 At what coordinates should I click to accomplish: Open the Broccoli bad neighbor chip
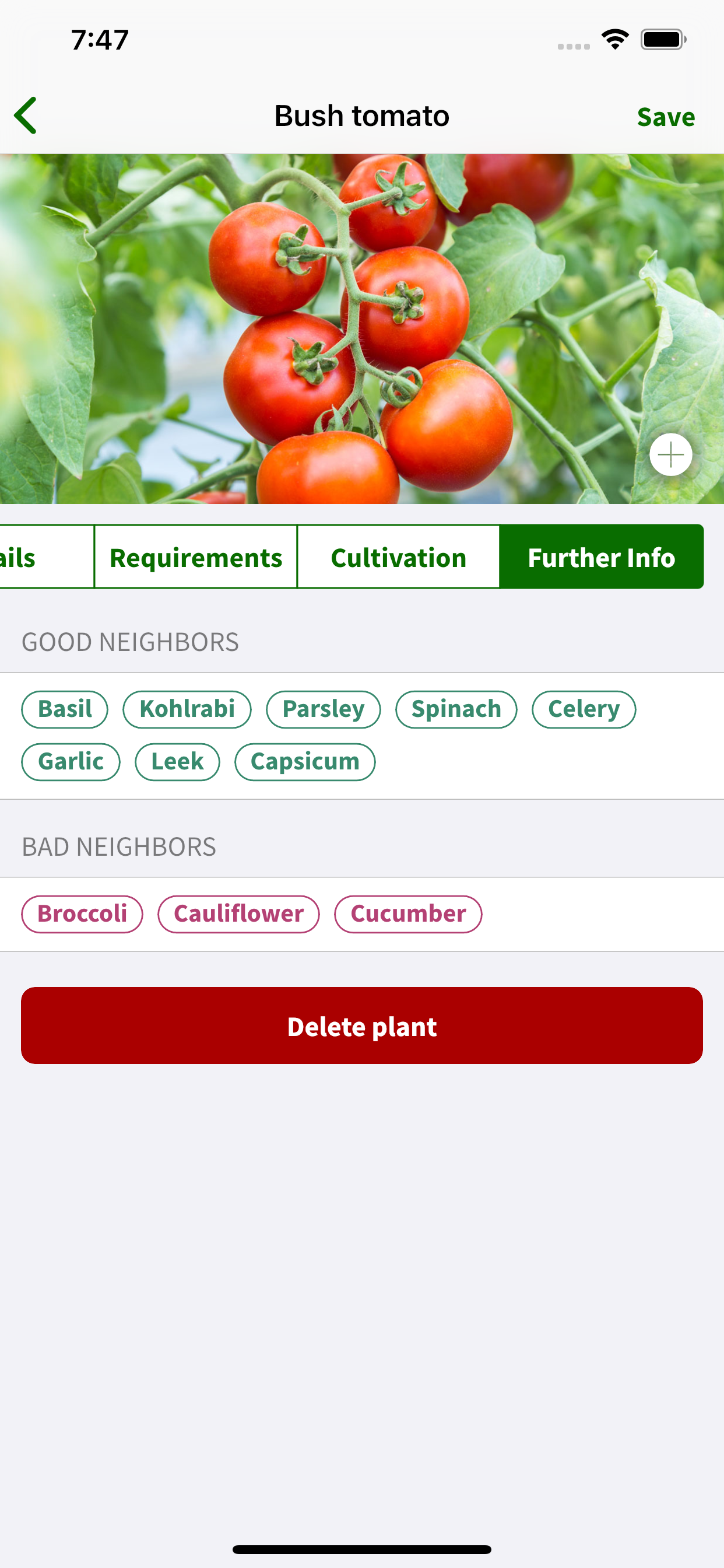click(x=82, y=914)
